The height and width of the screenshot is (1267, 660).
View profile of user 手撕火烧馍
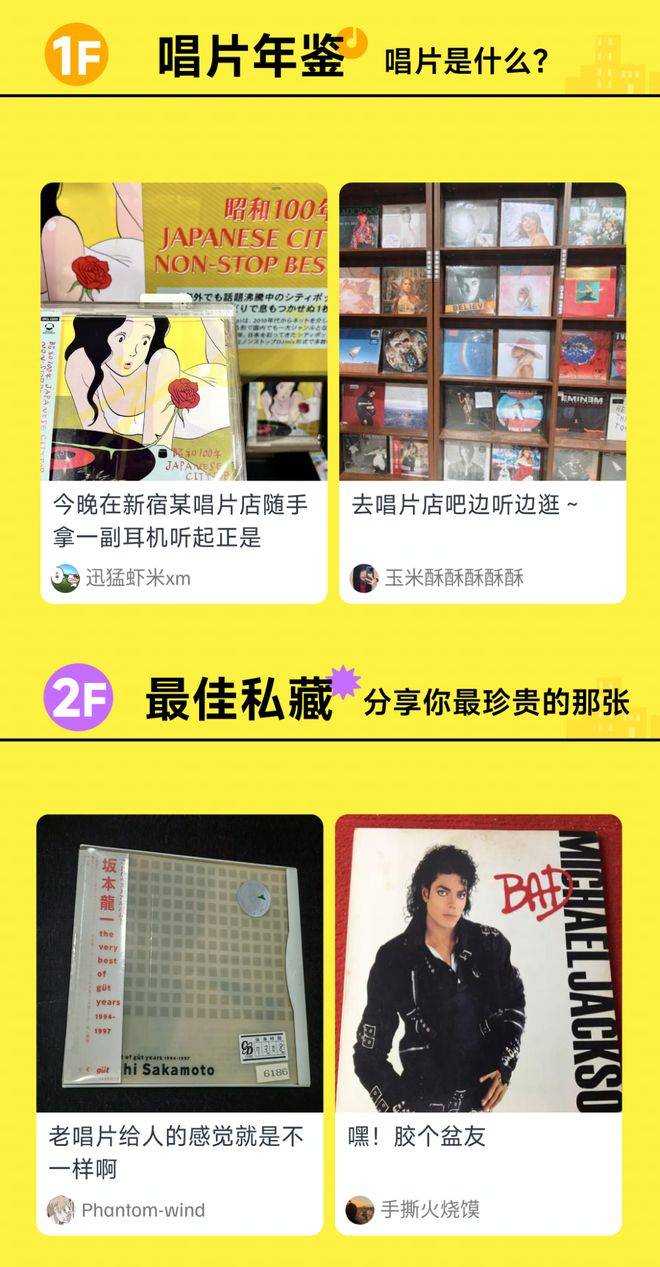[x=429, y=1209]
